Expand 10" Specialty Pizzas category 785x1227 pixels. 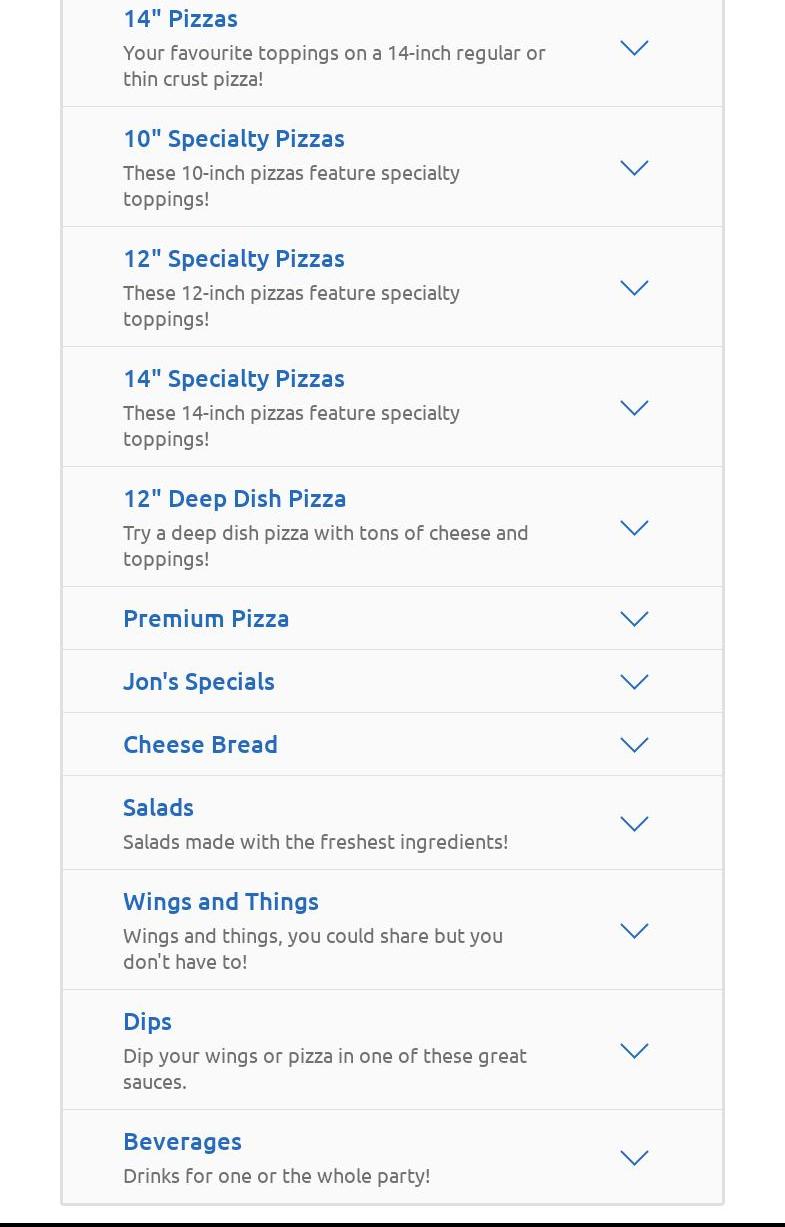tap(634, 168)
